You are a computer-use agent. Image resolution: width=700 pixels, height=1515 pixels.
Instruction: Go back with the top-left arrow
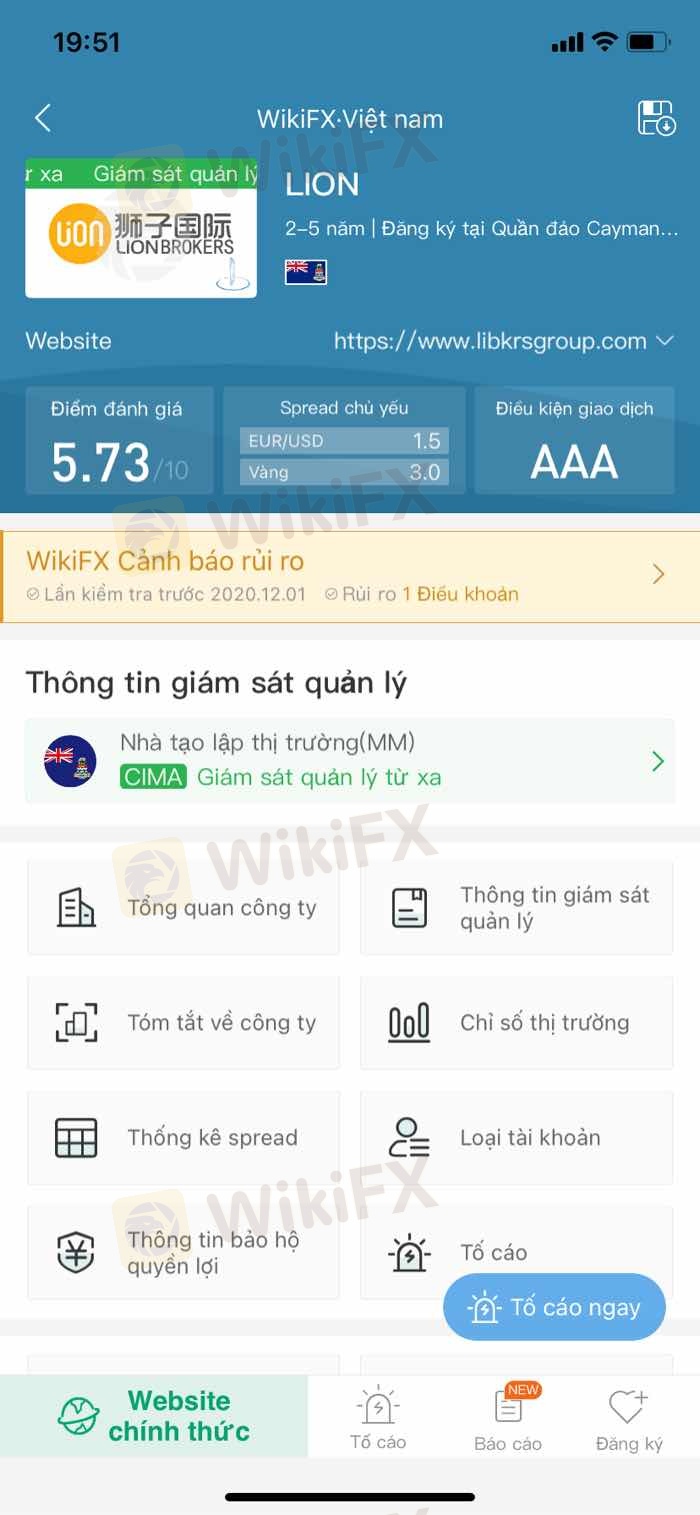click(x=43, y=119)
